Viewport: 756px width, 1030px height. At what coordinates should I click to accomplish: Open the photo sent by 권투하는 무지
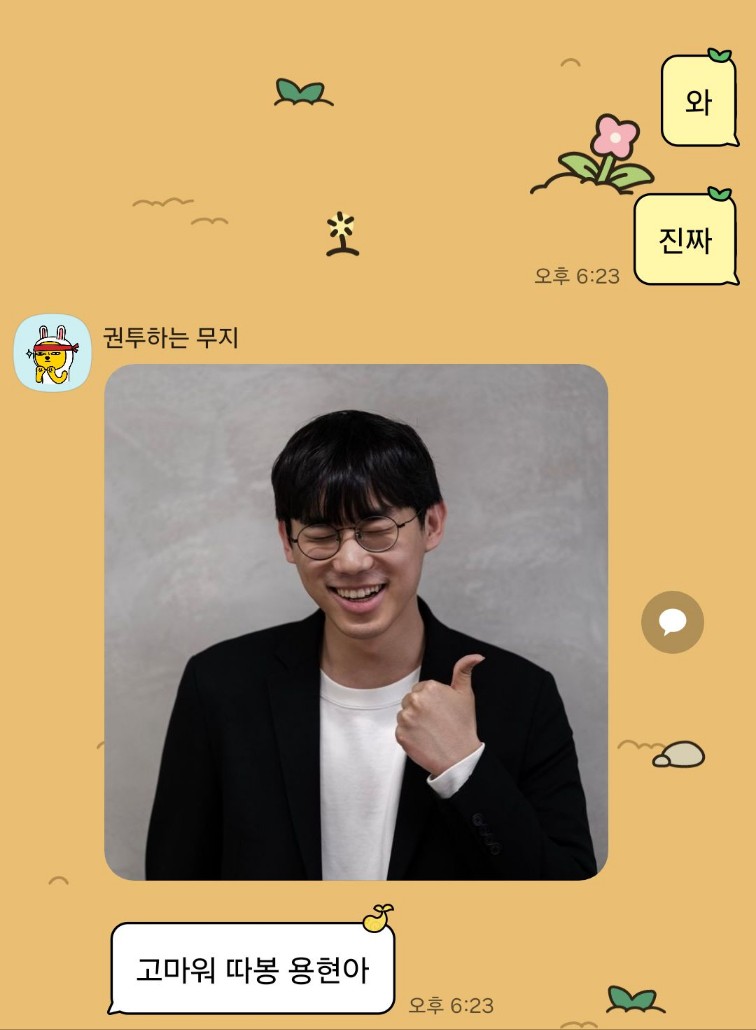356,621
